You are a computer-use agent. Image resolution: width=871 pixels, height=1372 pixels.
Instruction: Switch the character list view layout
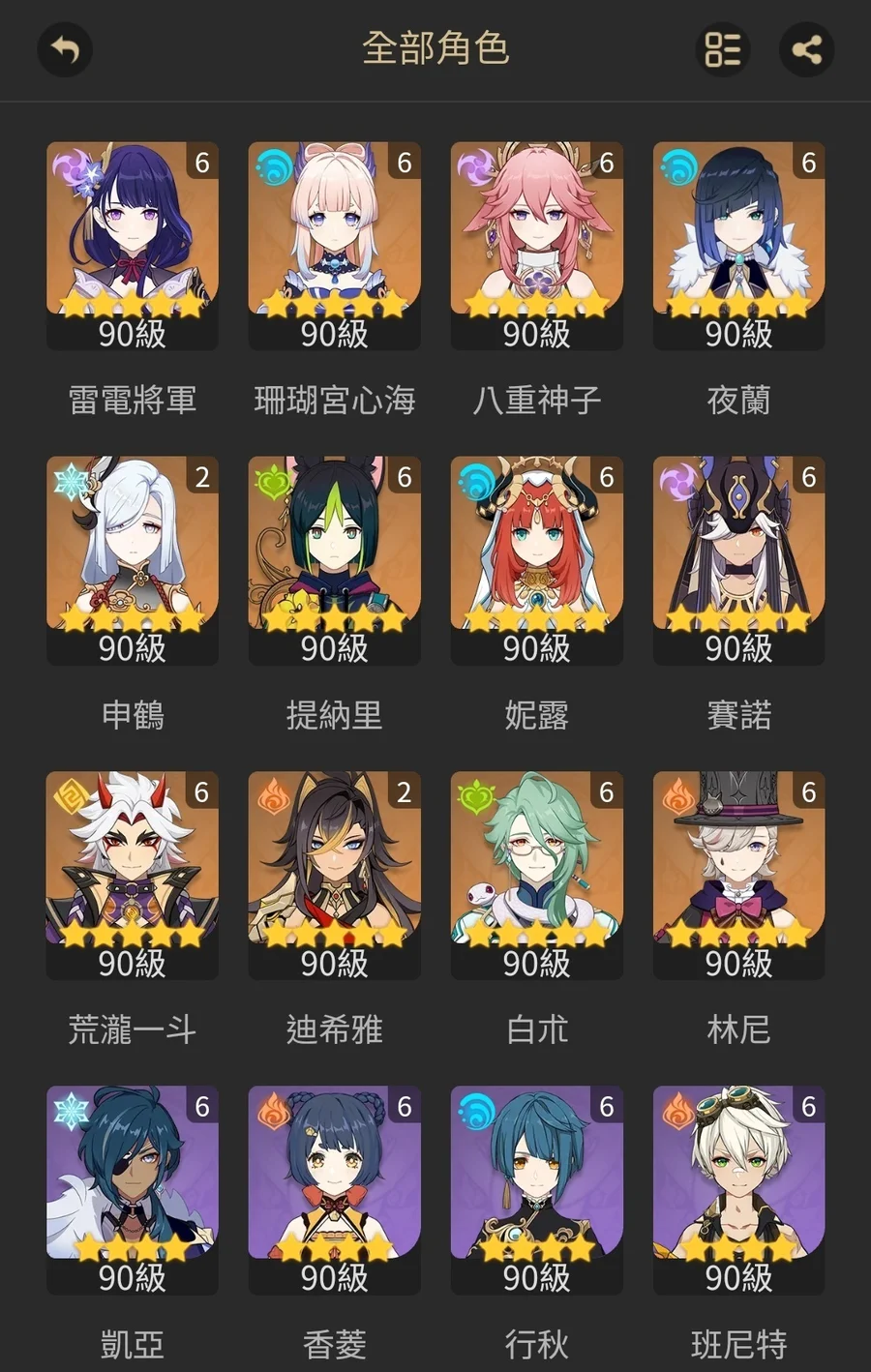click(x=722, y=49)
